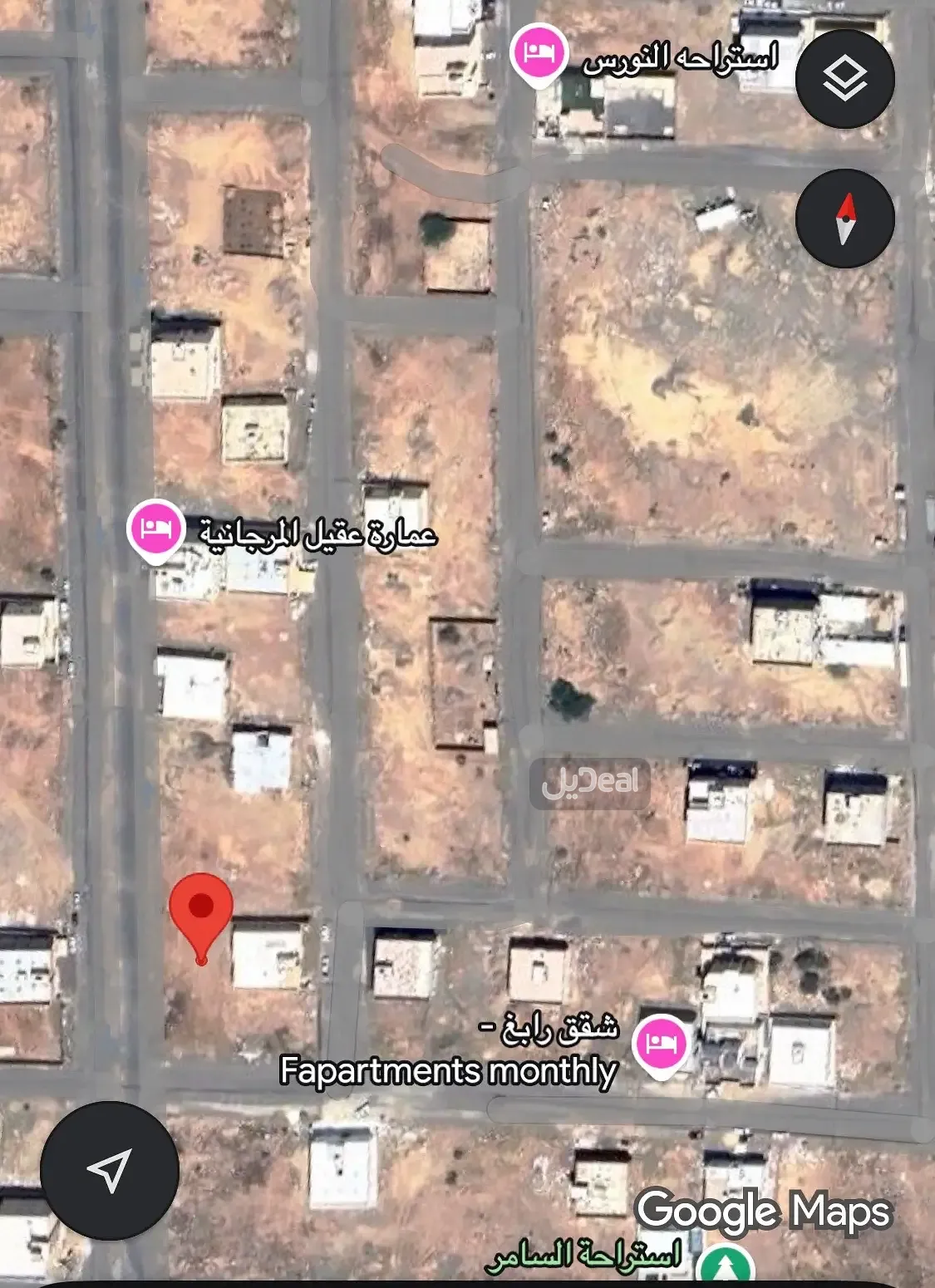Image resolution: width=935 pixels, height=1288 pixels.
Task: Center the map with the location arrow button
Action: pos(110,1170)
